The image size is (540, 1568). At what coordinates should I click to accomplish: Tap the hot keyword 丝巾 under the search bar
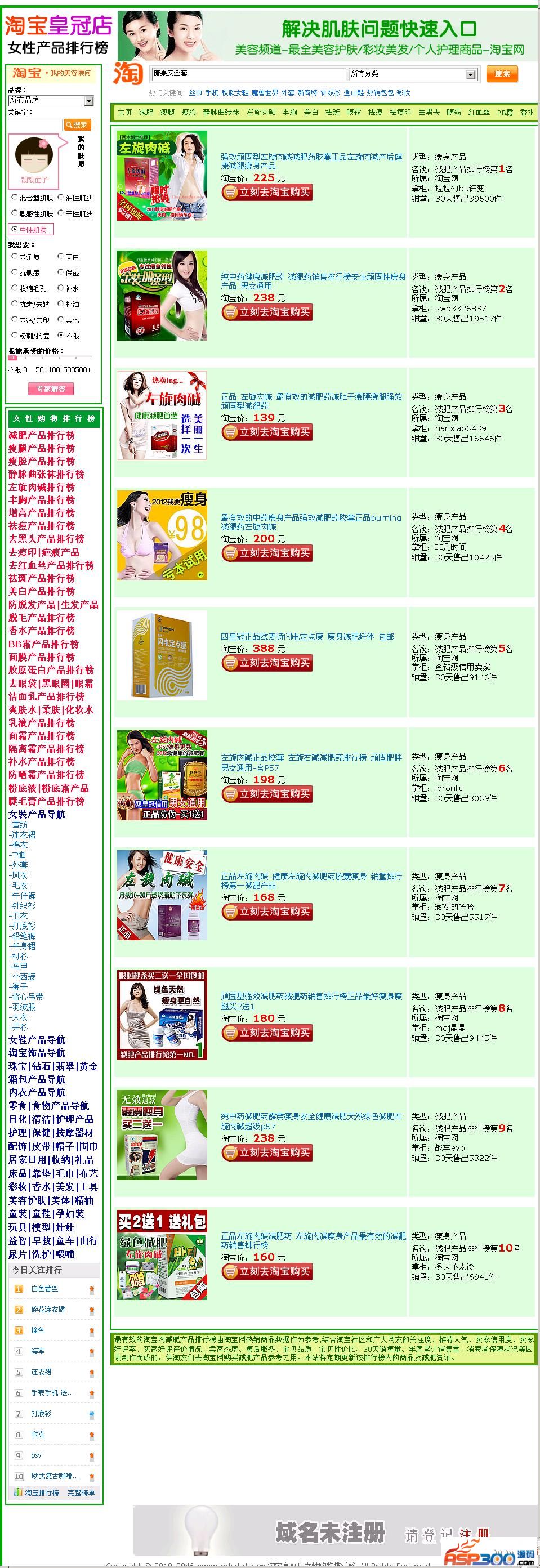point(195,93)
